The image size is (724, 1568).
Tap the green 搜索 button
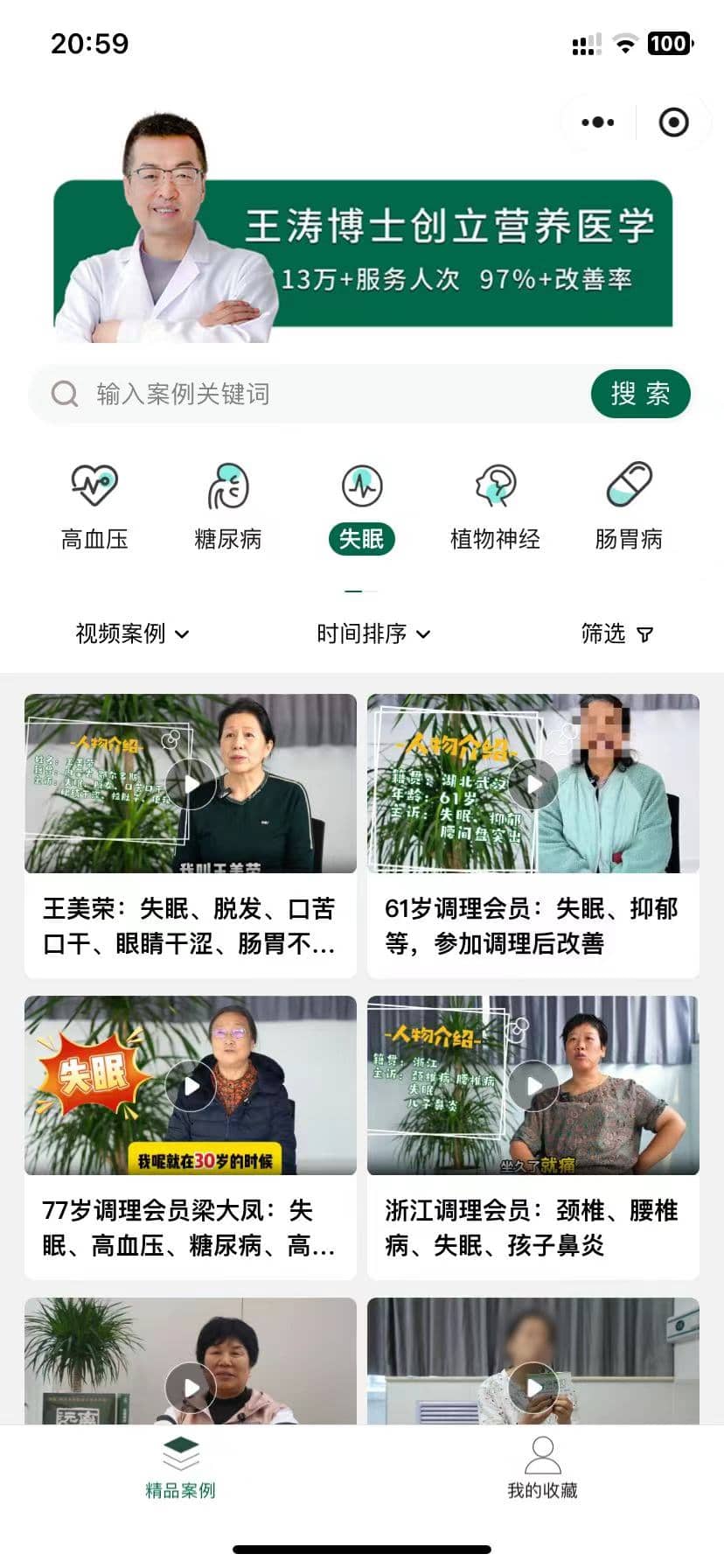(640, 394)
